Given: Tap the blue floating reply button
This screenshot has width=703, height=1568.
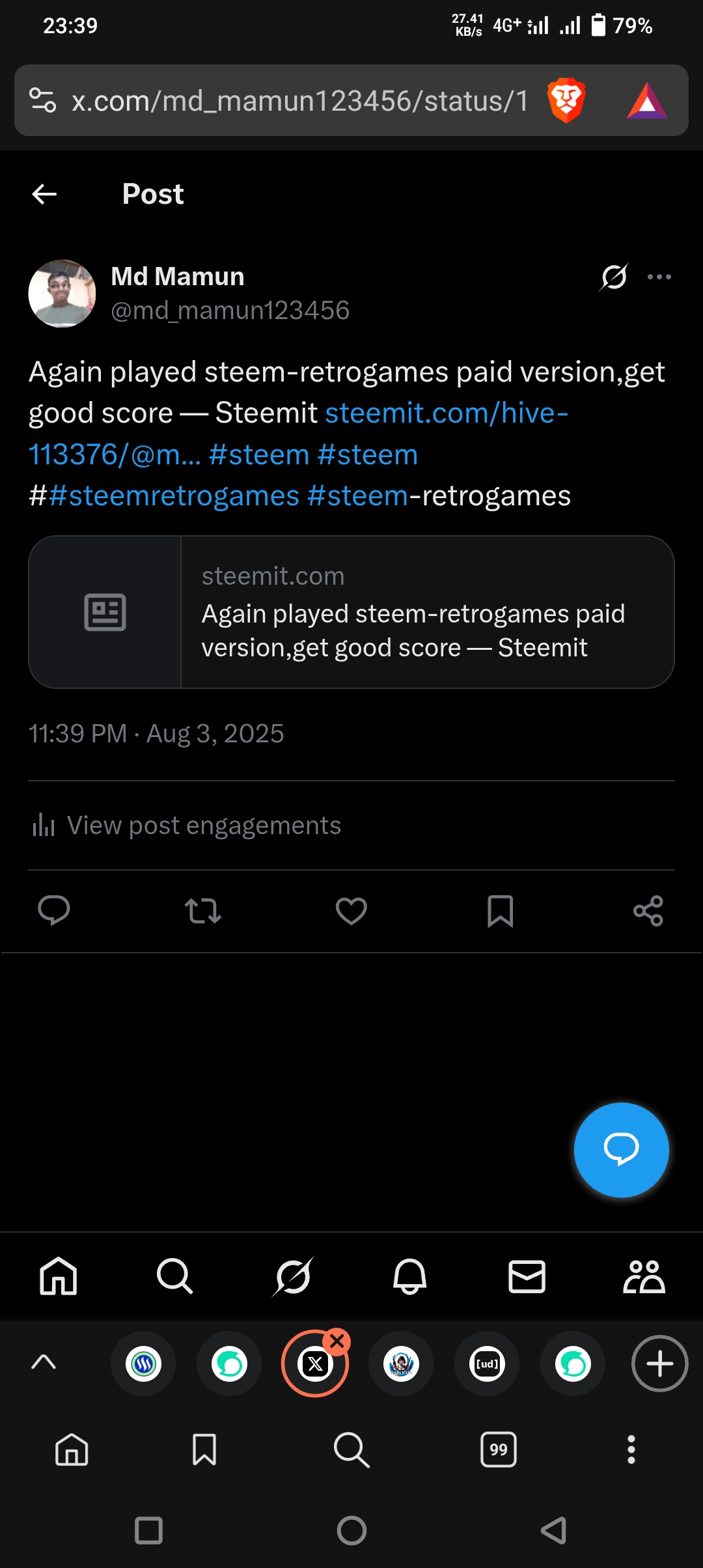Looking at the screenshot, I should (621, 1149).
